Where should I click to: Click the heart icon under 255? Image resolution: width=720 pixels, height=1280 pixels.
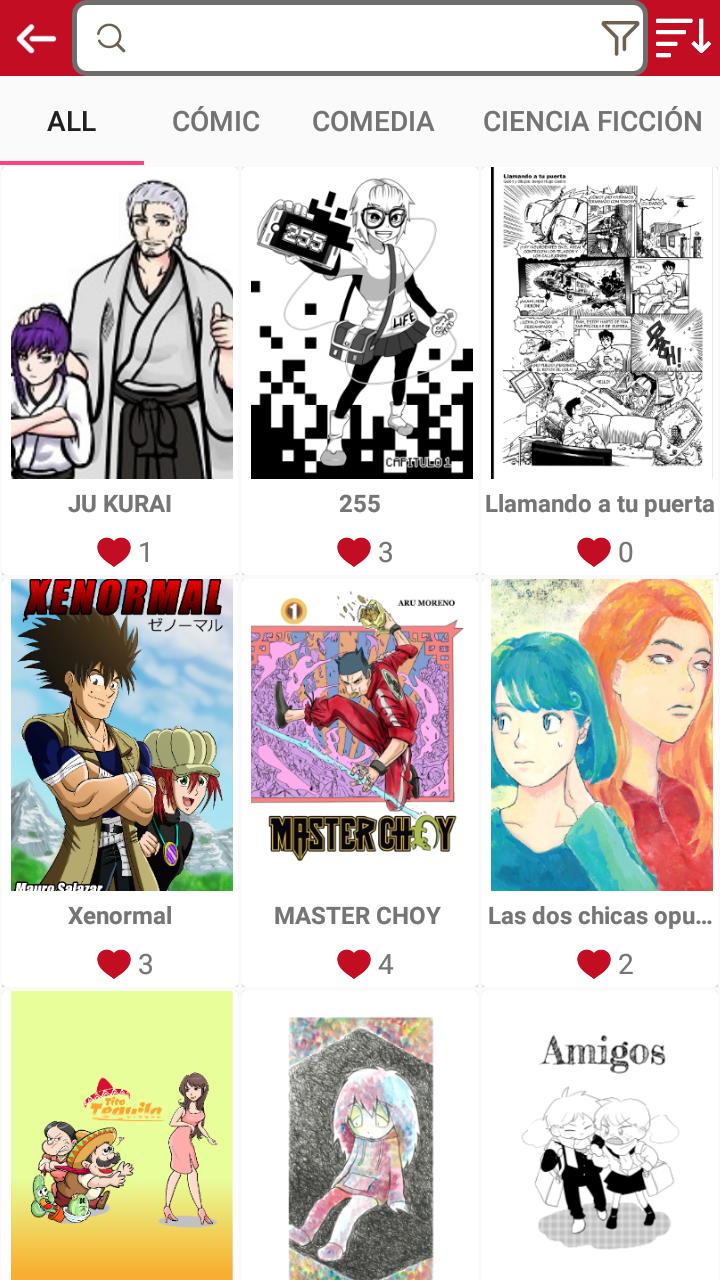(x=351, y=550)
